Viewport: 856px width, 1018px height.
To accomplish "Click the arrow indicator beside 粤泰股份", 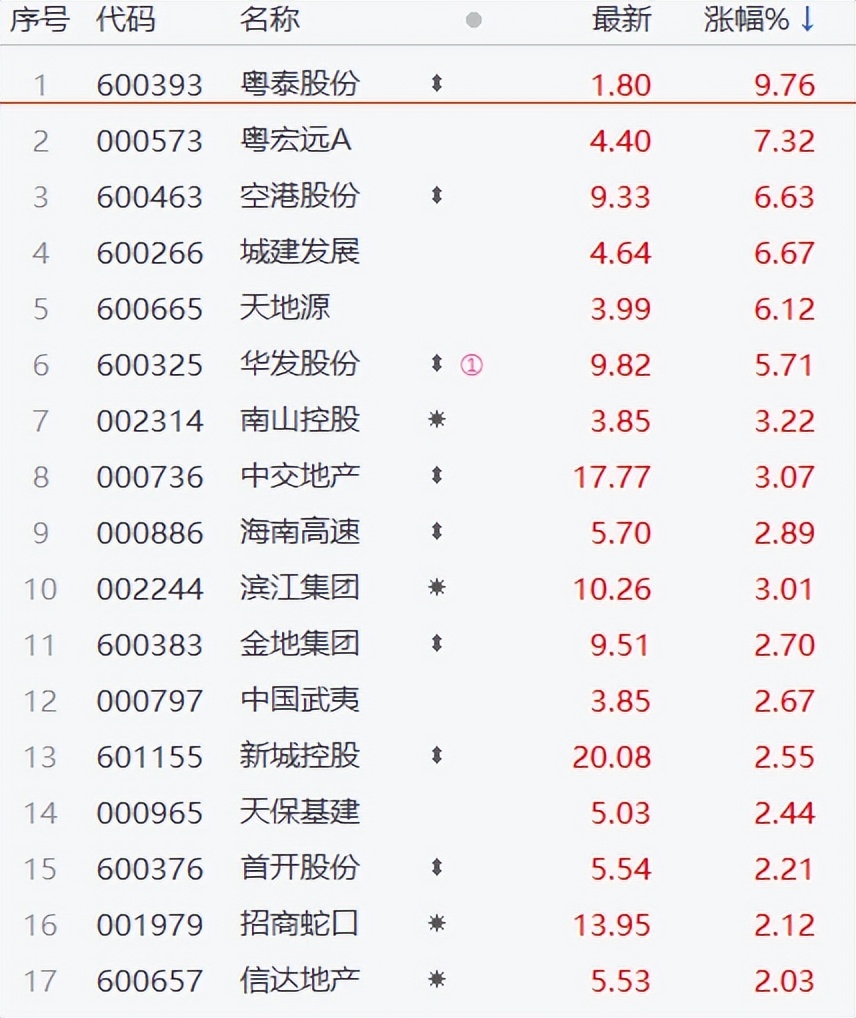I will [x=435, y=85].
